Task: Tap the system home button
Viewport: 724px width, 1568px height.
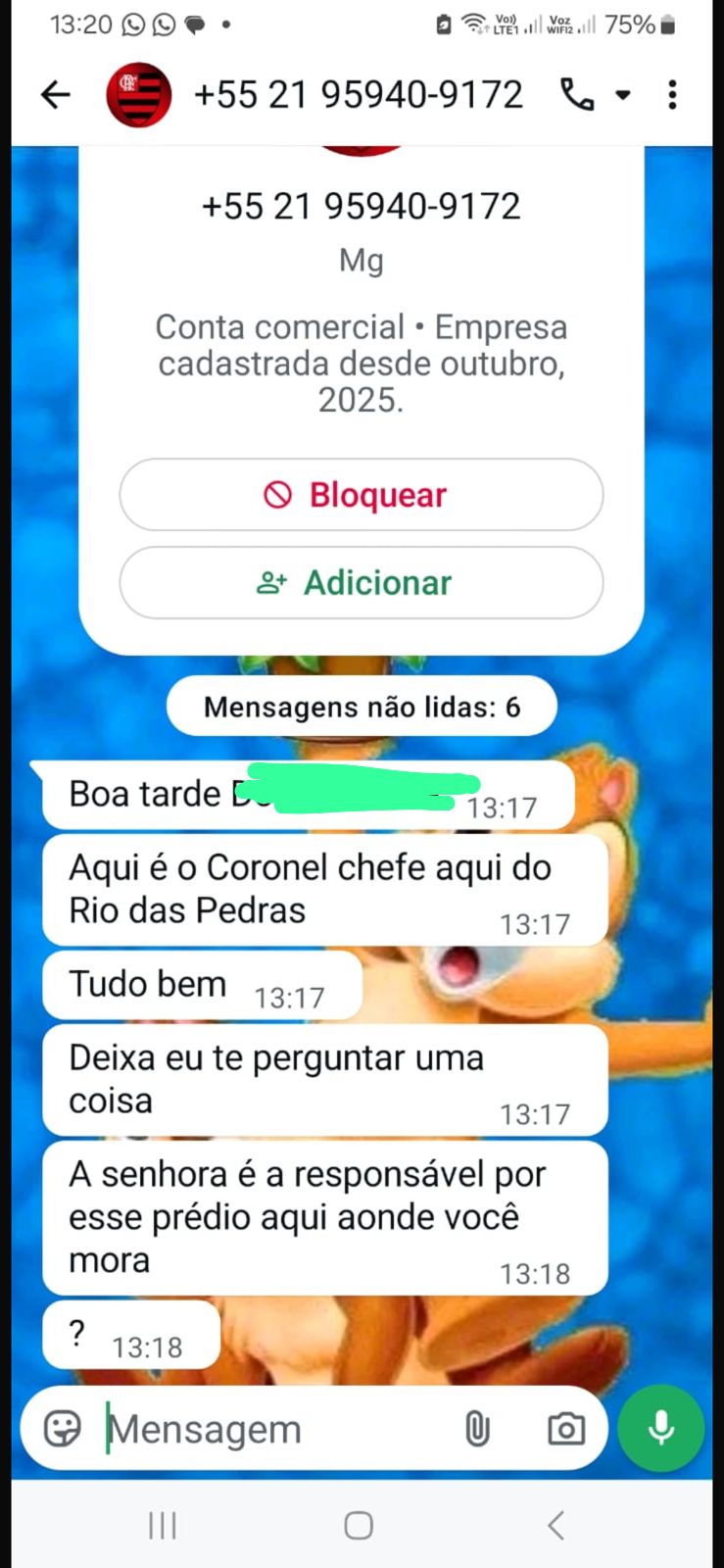Action: pos(359,1525)
